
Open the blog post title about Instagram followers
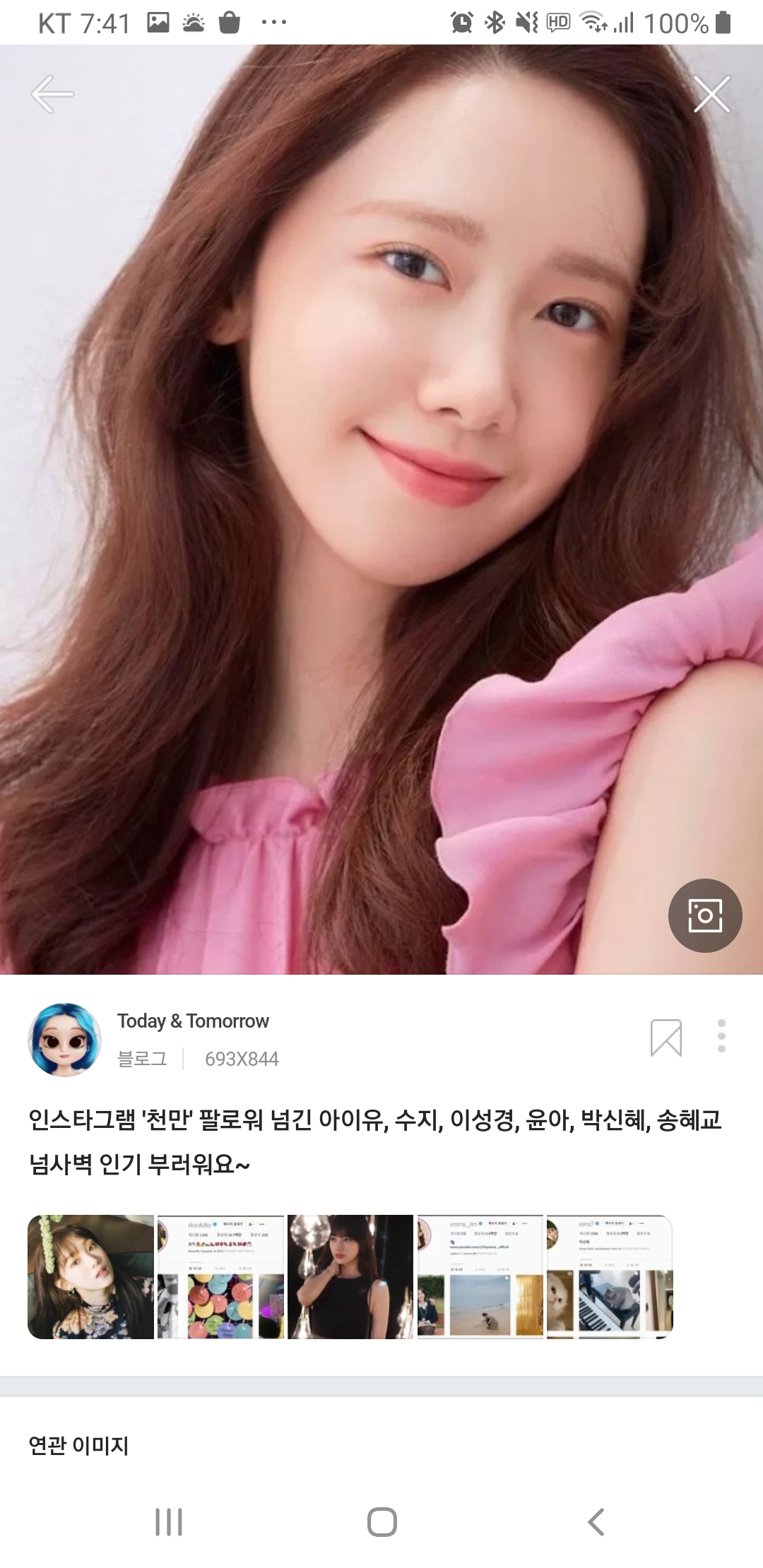tap(374, 1141)
